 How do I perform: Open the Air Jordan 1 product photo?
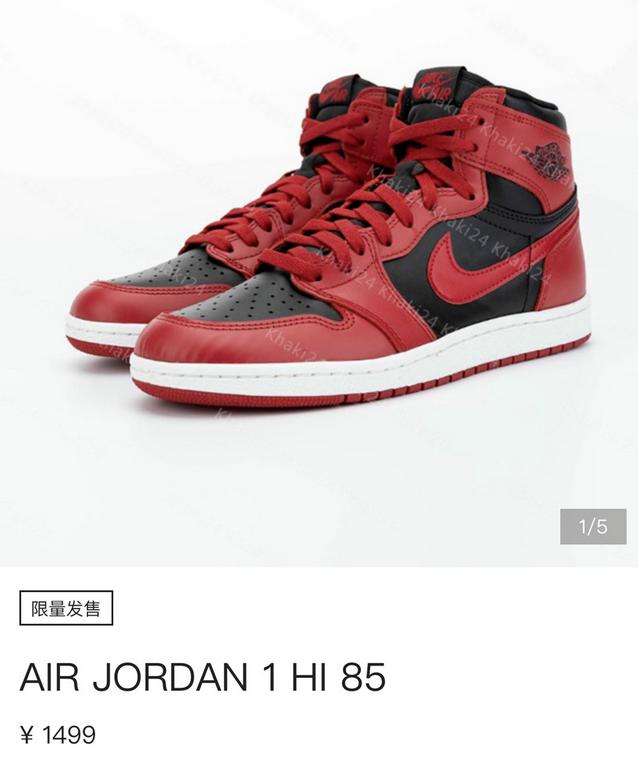click(330, 240)
